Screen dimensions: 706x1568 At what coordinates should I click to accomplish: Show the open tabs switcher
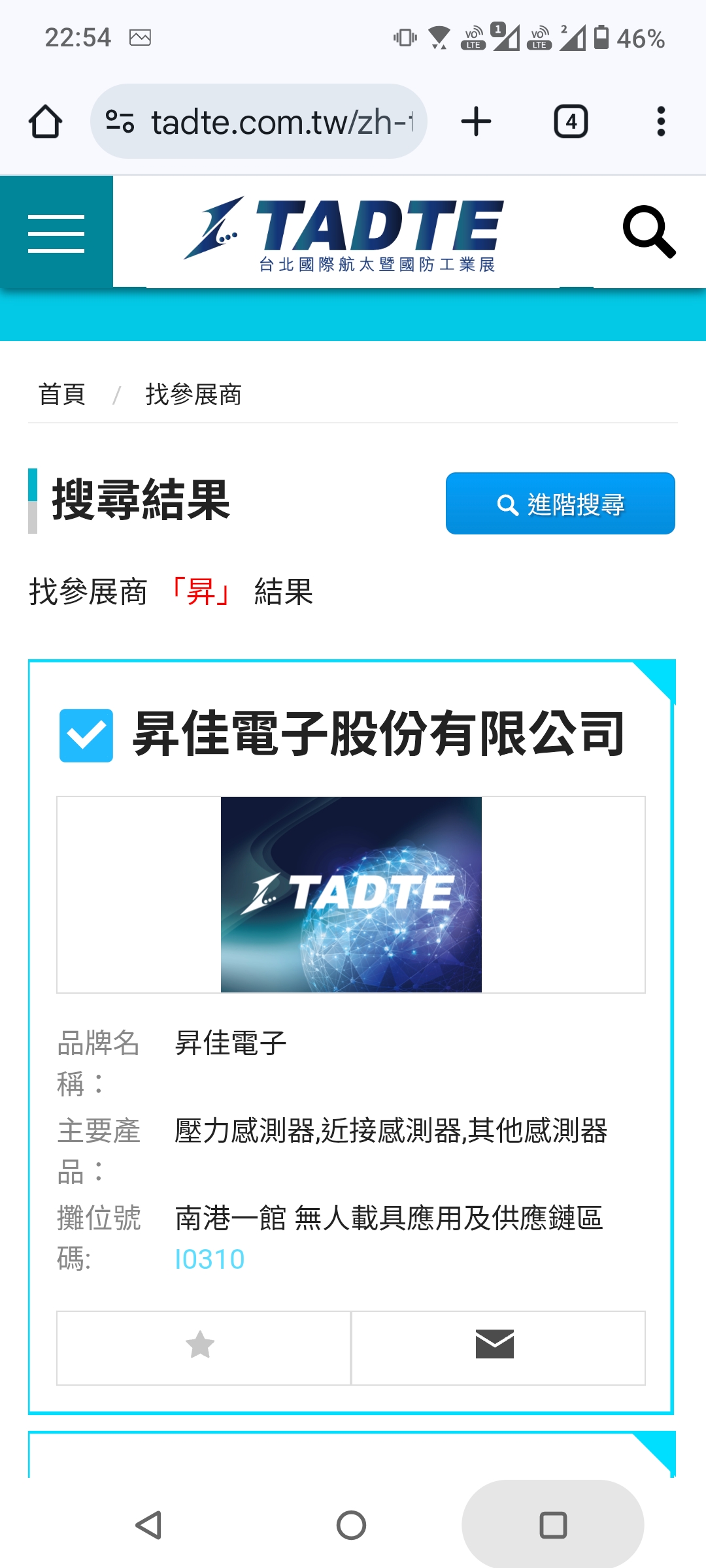click(x=571, y=122)
